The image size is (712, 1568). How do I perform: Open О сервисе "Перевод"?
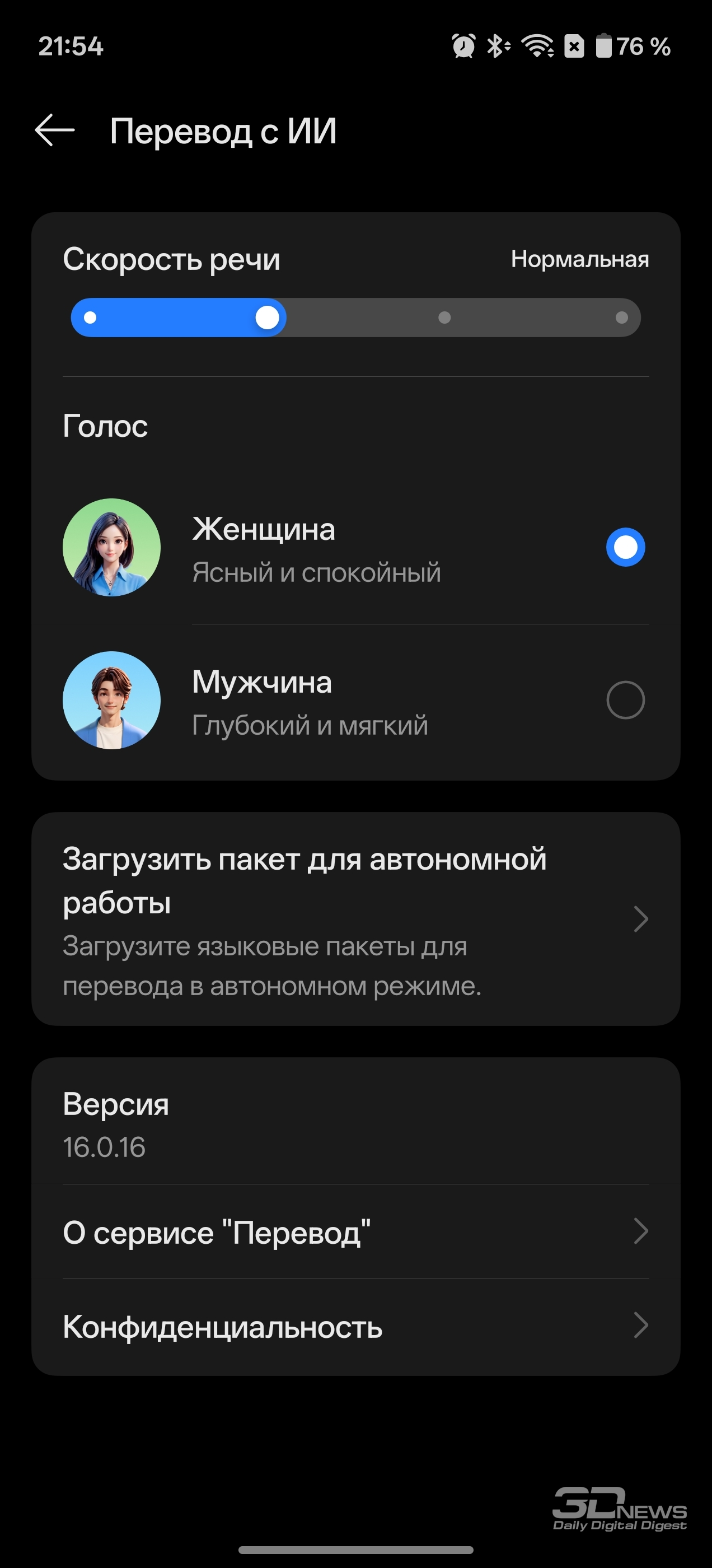[355, 1232]
